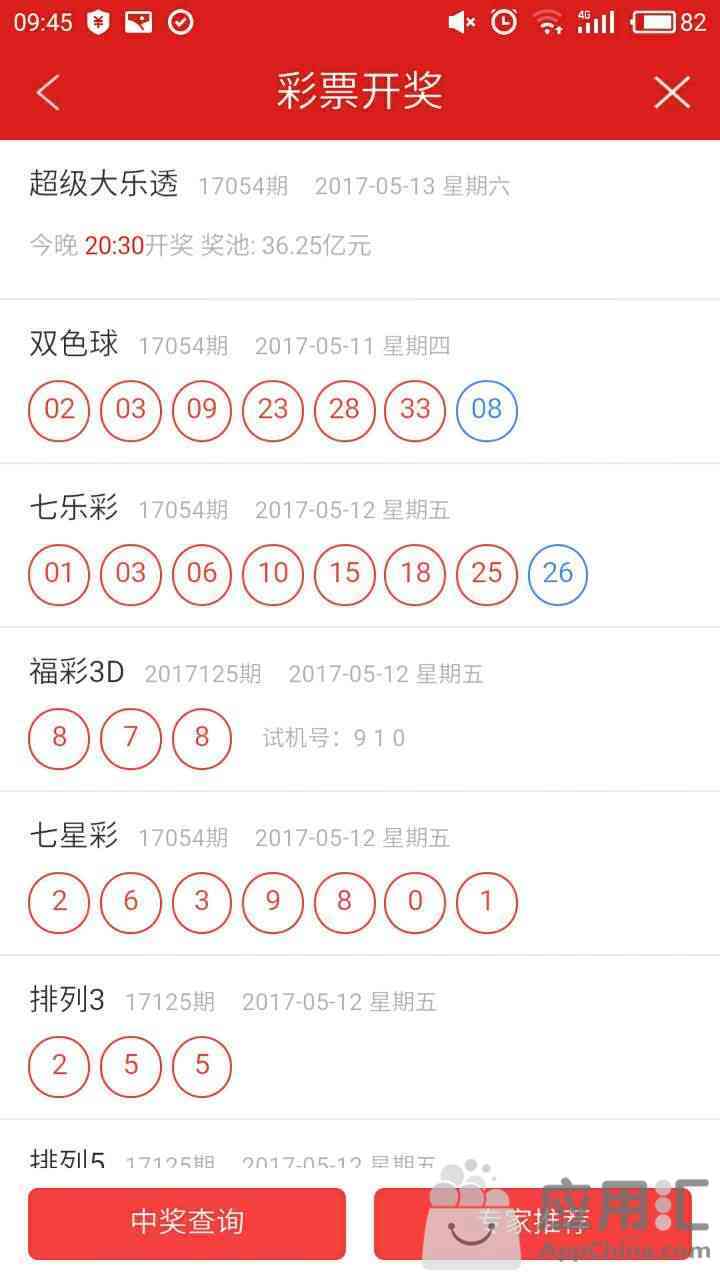Screen dimensions: 720x1280
Task: Tap the 中奖查询 button
Action: (187, 1223)
